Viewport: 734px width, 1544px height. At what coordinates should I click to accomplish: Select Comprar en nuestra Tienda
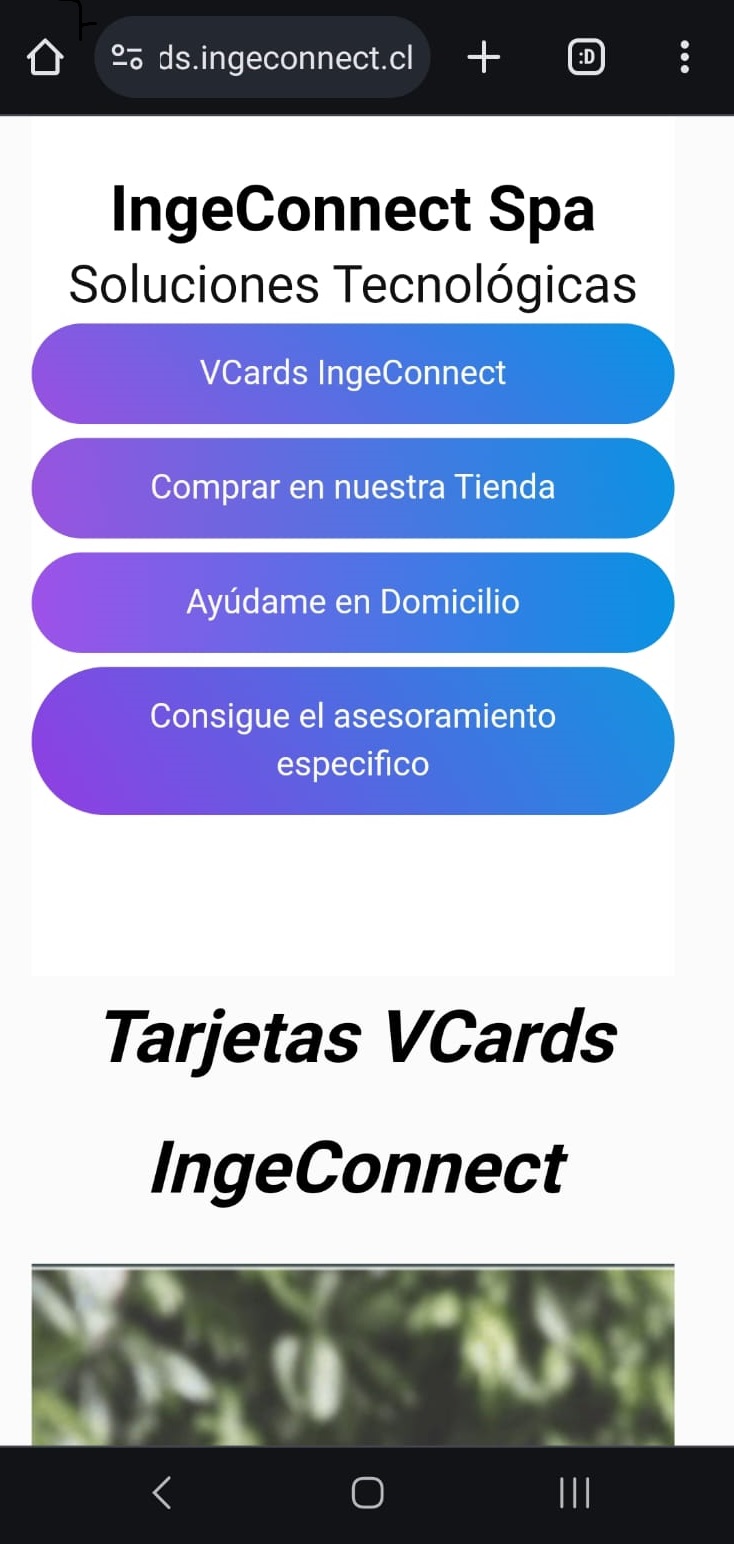(x=353, y=488)
